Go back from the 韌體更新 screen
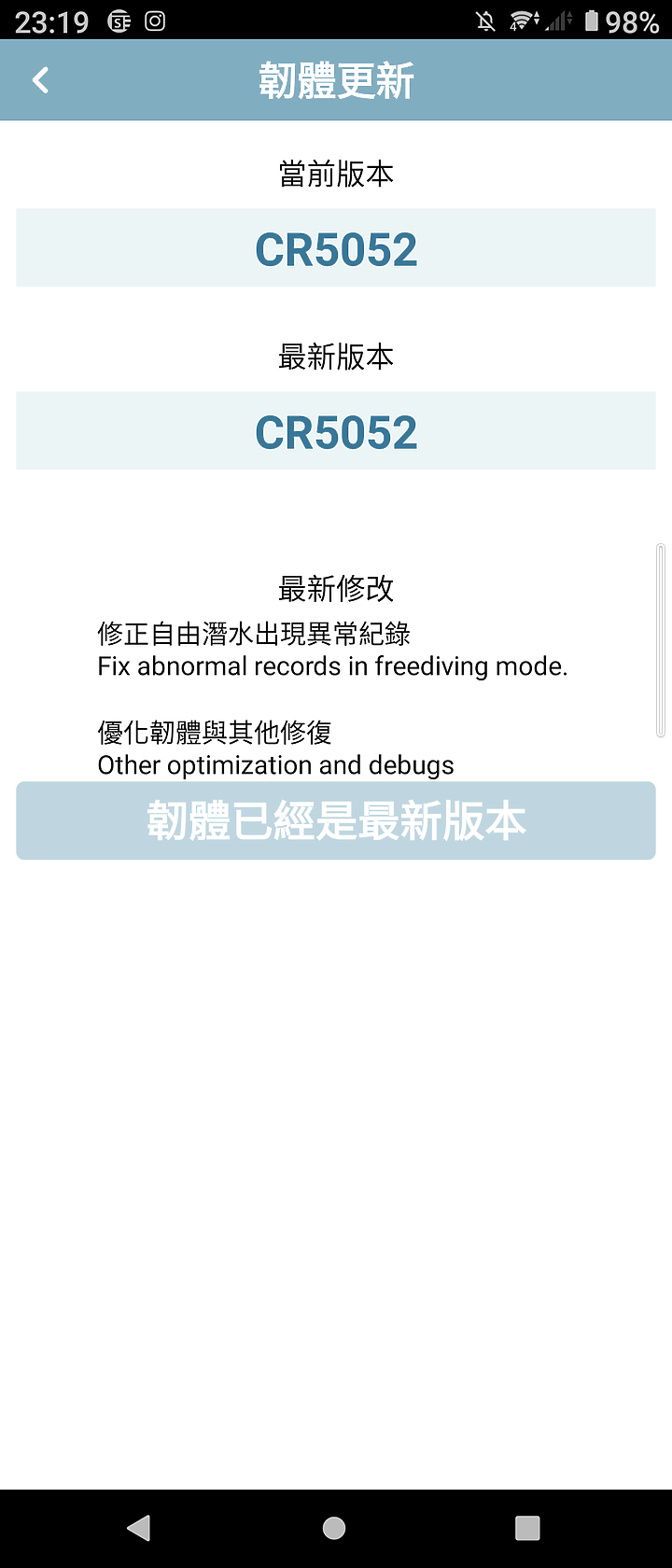The width and height of the screenshot is (672, 1568). (40, 80)
